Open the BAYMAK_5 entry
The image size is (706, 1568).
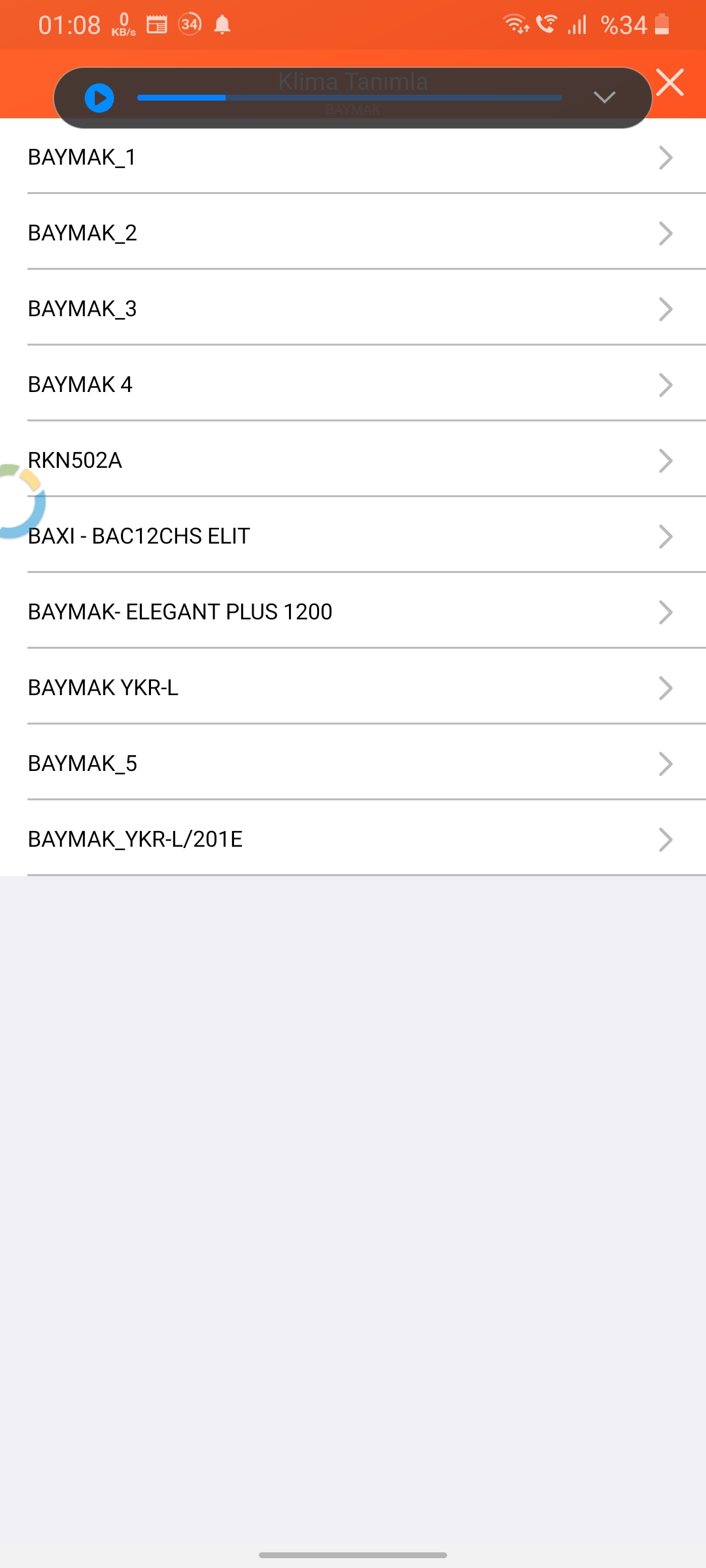(x=353, y=763)
